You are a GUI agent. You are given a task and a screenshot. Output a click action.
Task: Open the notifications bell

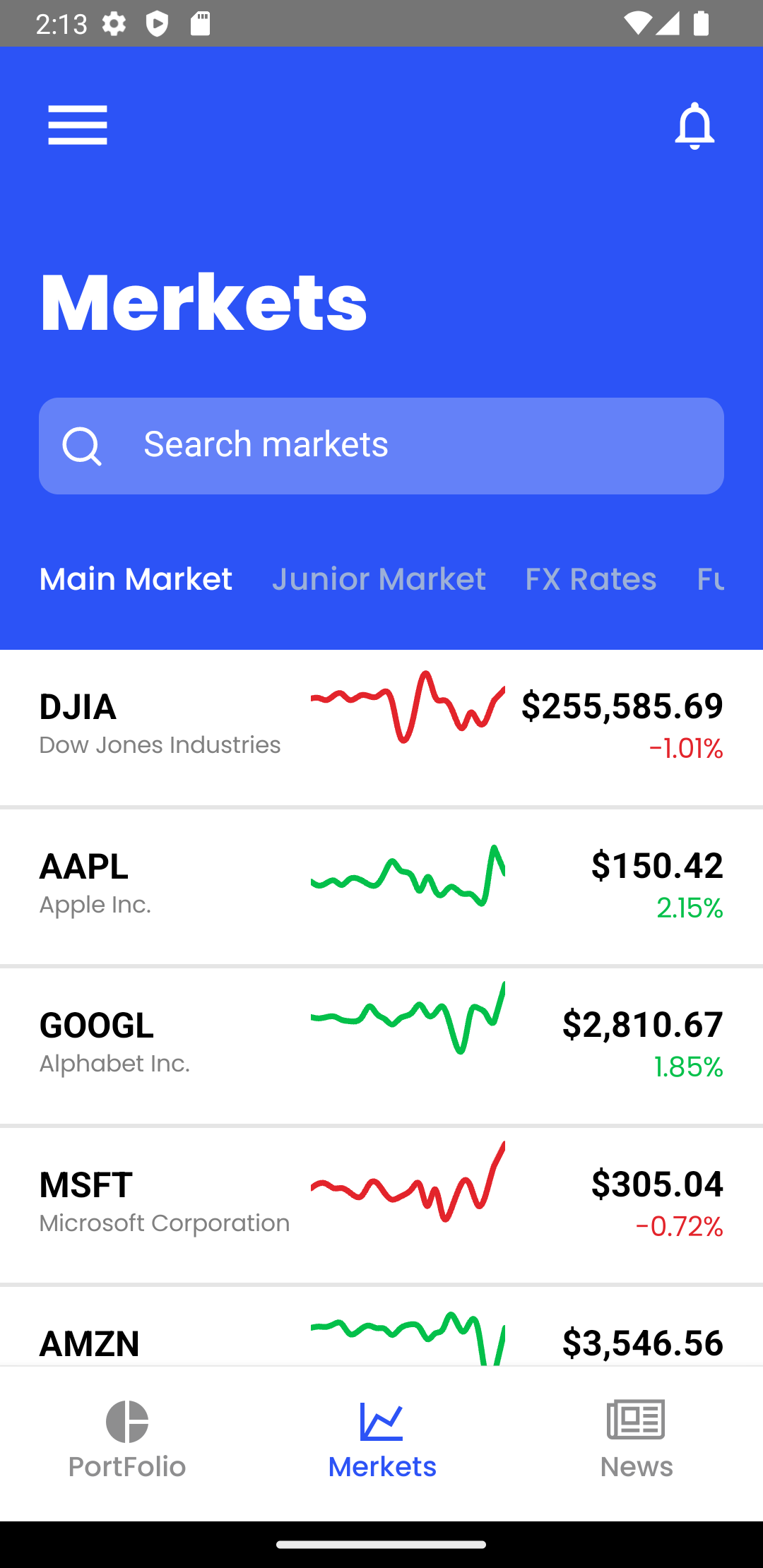tap(694, 126)
